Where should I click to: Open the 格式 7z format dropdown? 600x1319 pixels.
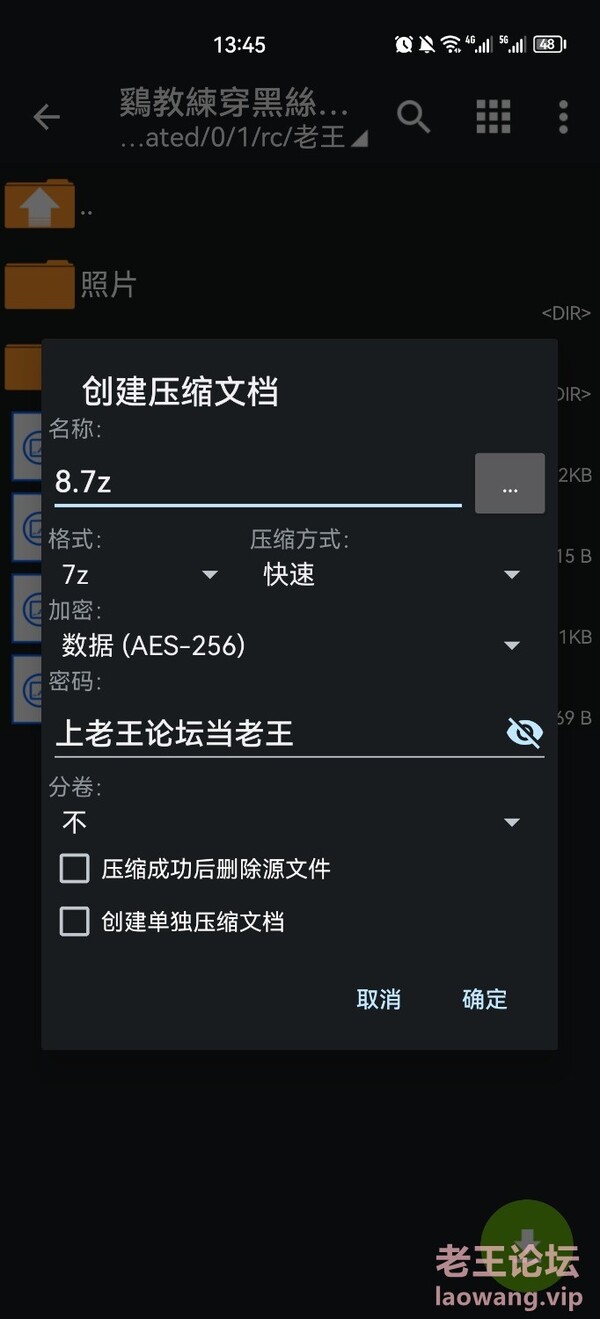pyautogui.click(x=138, y=574)
